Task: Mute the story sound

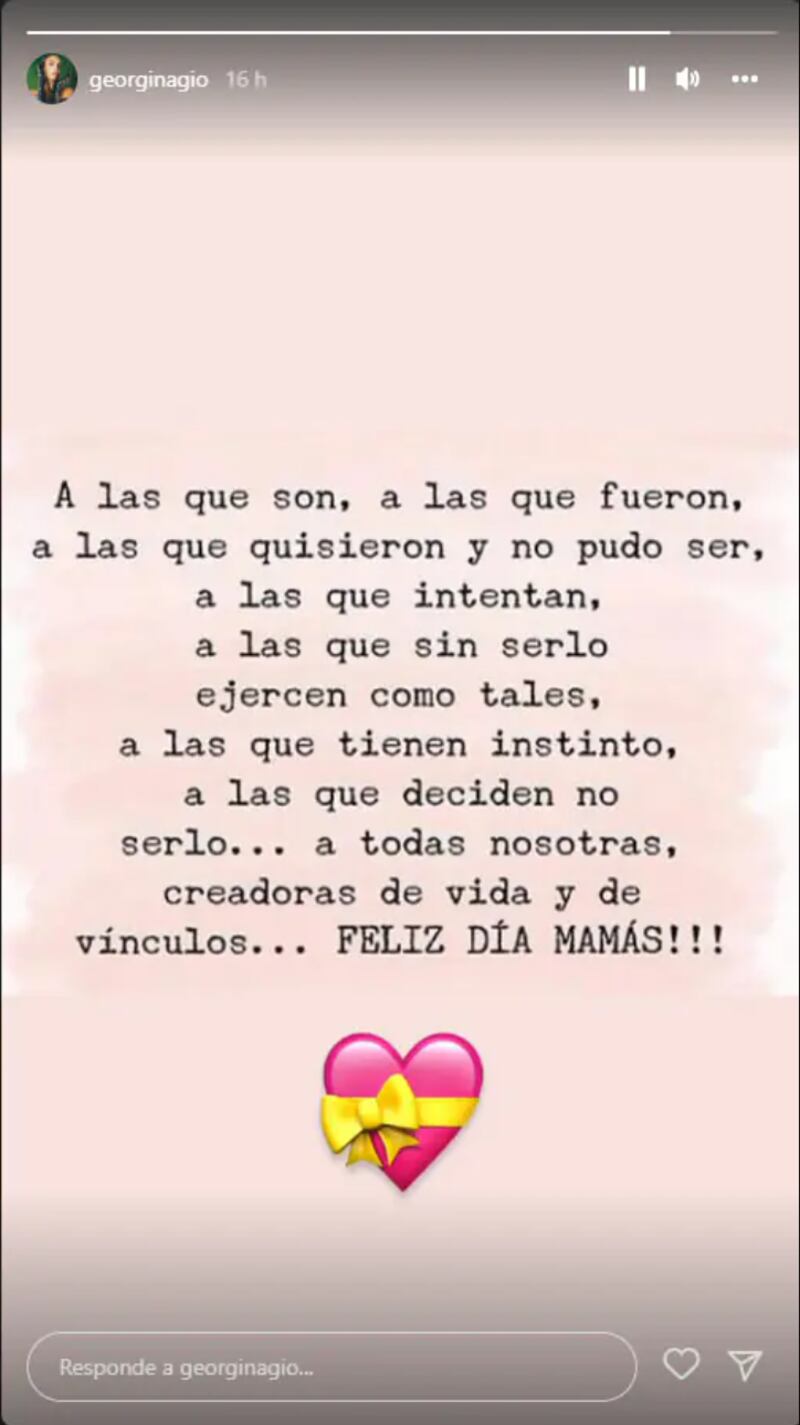Action: [688, 79]
